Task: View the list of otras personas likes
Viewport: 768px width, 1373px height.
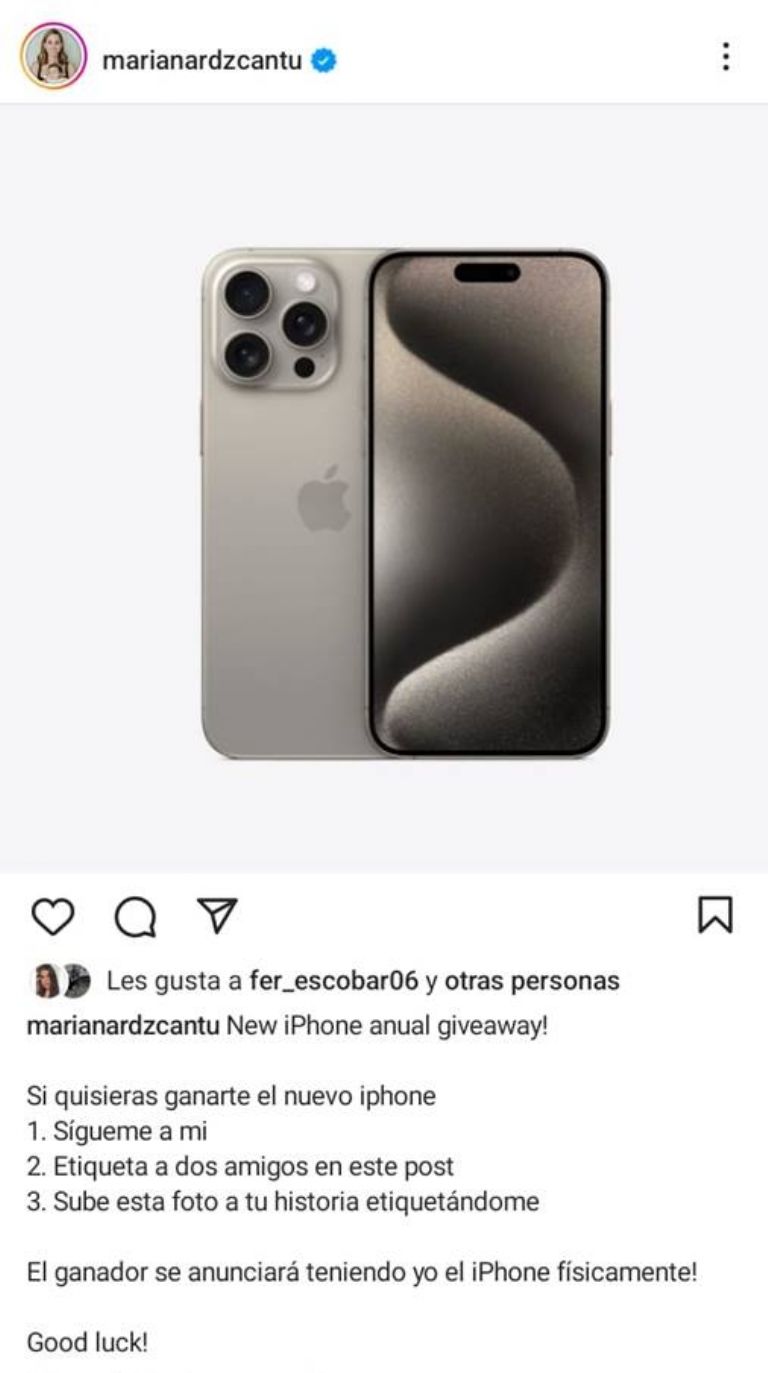Action: coord(531,981)
